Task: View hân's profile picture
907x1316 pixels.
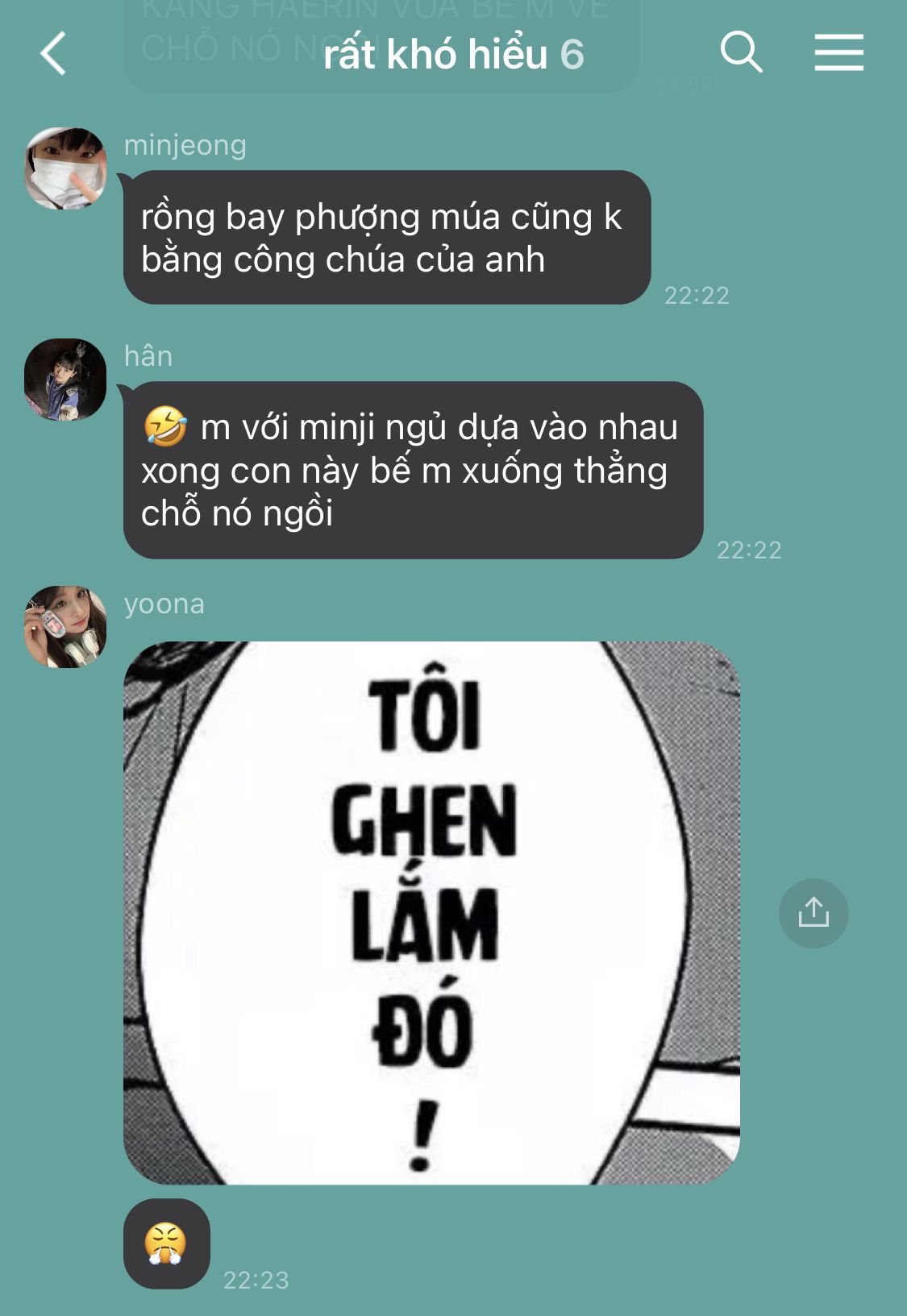Action: [x=65, y=380]
